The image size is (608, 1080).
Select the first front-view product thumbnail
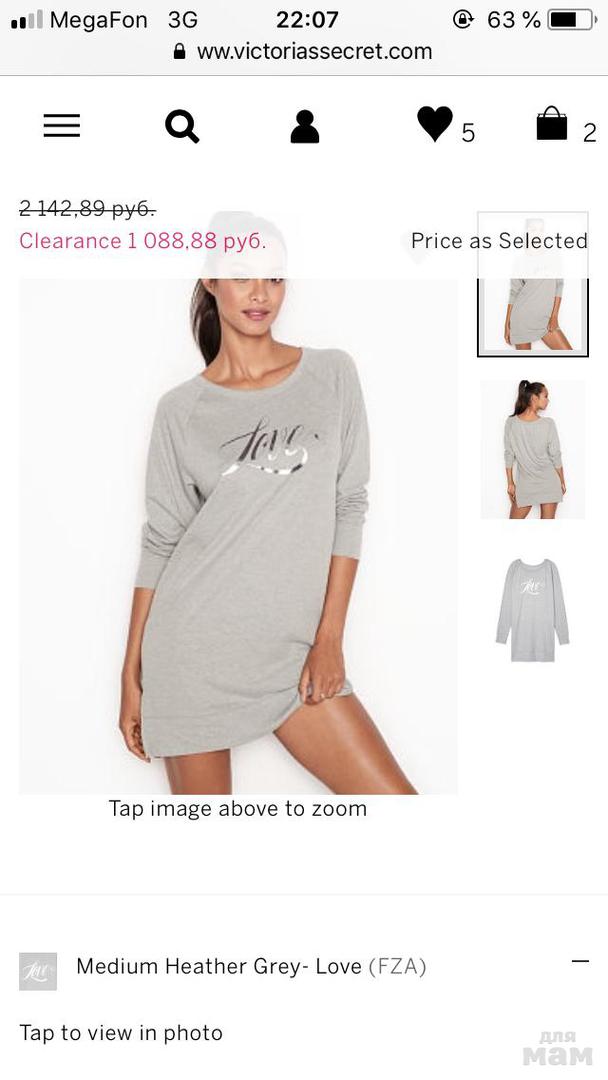(532, 285)
